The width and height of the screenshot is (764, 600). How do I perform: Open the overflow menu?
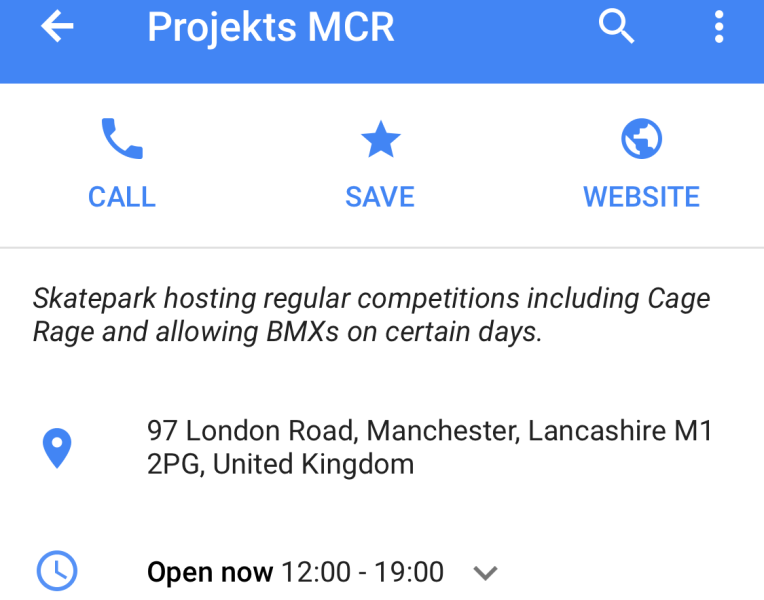(x=718, y=28)
